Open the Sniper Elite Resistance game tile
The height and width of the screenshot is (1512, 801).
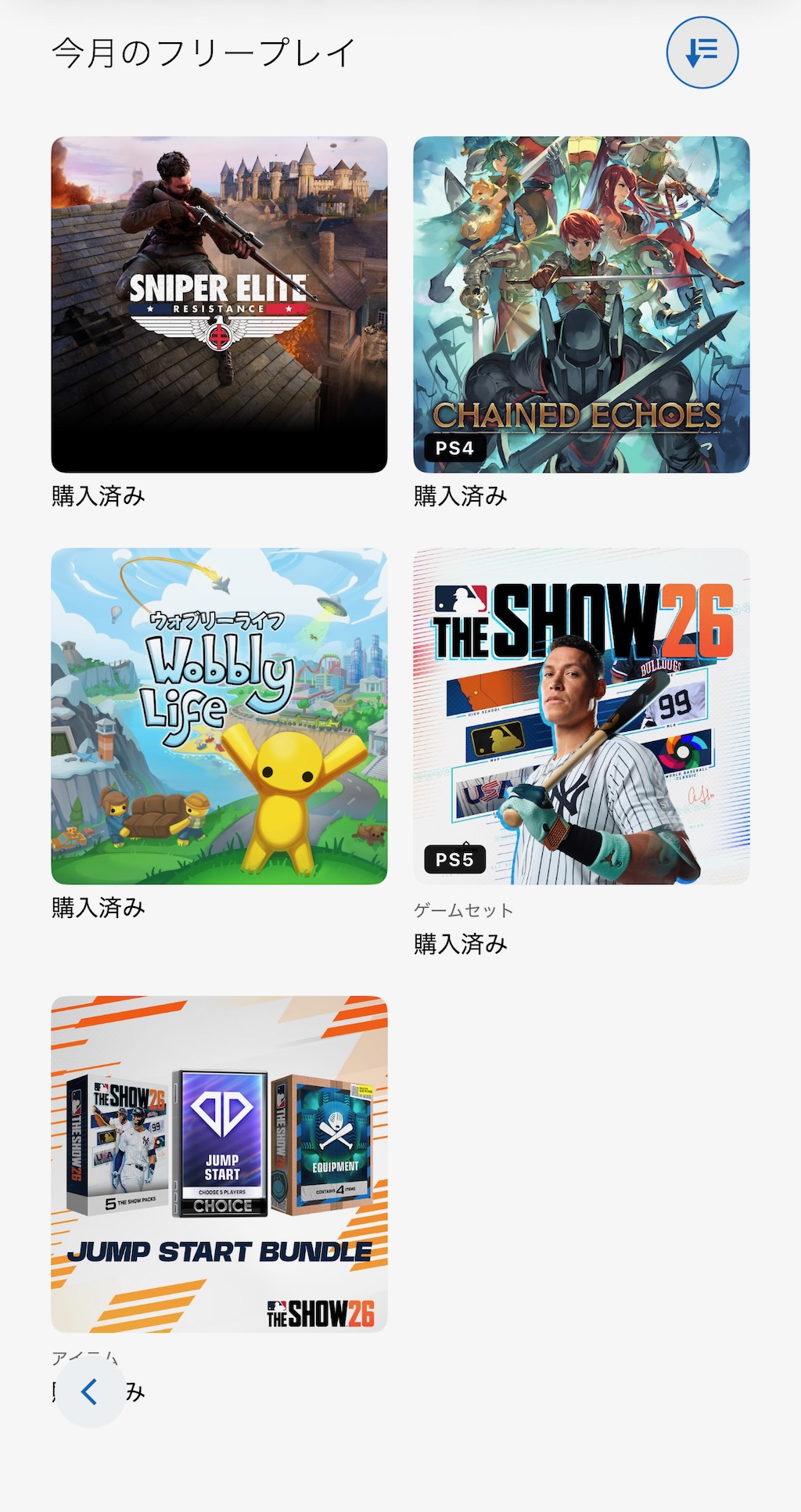(219, 304)
